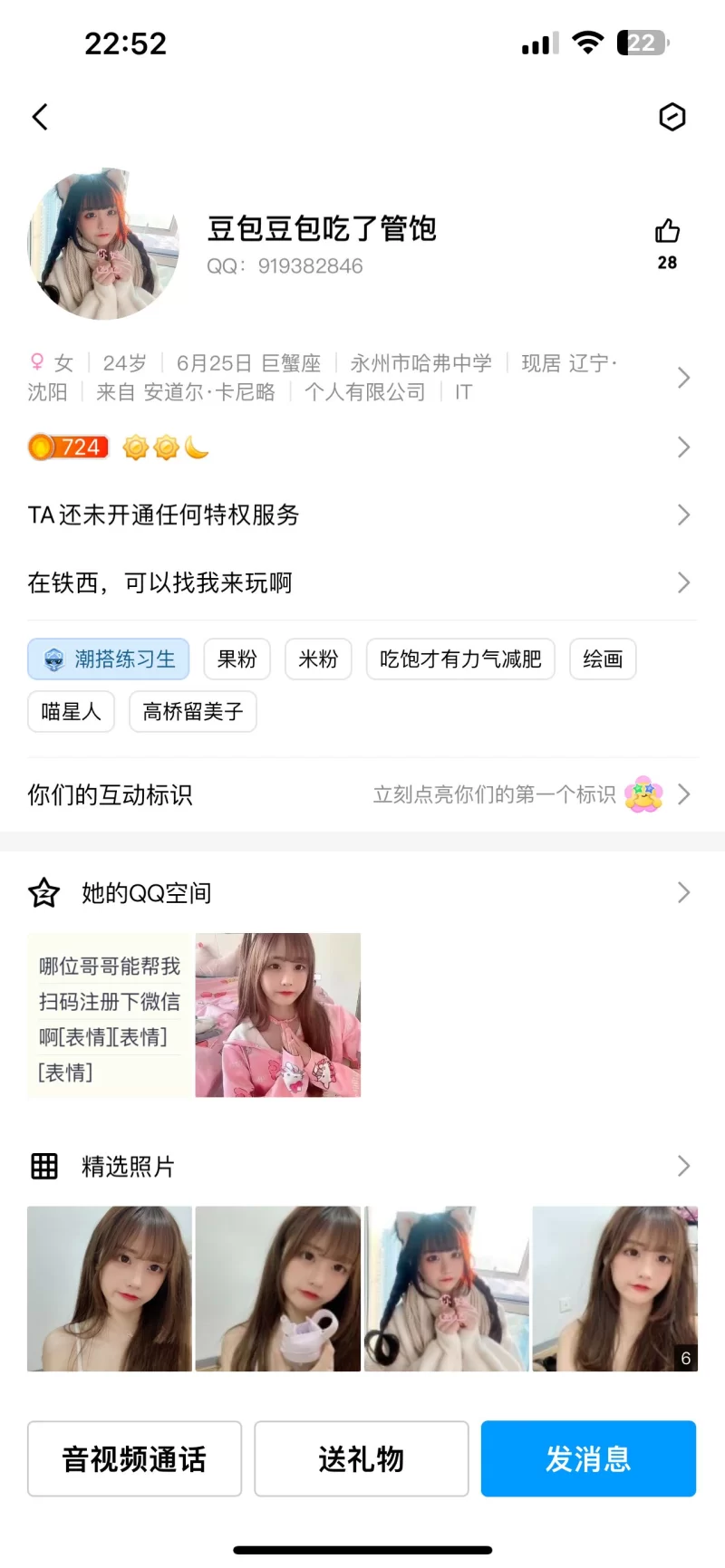Tap 送礼物 to send a gift
The image size is (725, 1568).
pos(361,1459)
